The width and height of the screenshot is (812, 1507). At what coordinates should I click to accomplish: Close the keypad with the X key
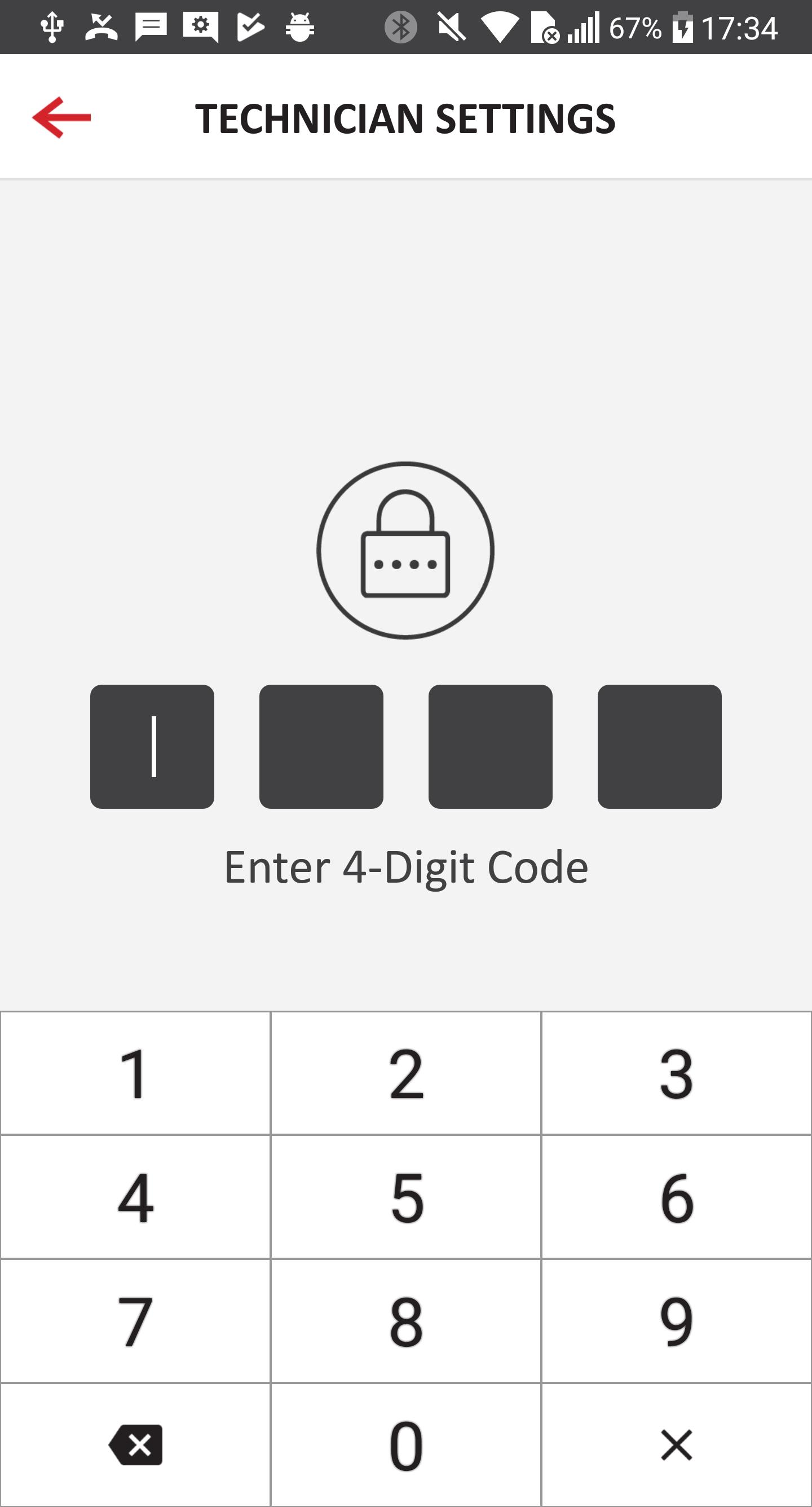coord(676,1445)
